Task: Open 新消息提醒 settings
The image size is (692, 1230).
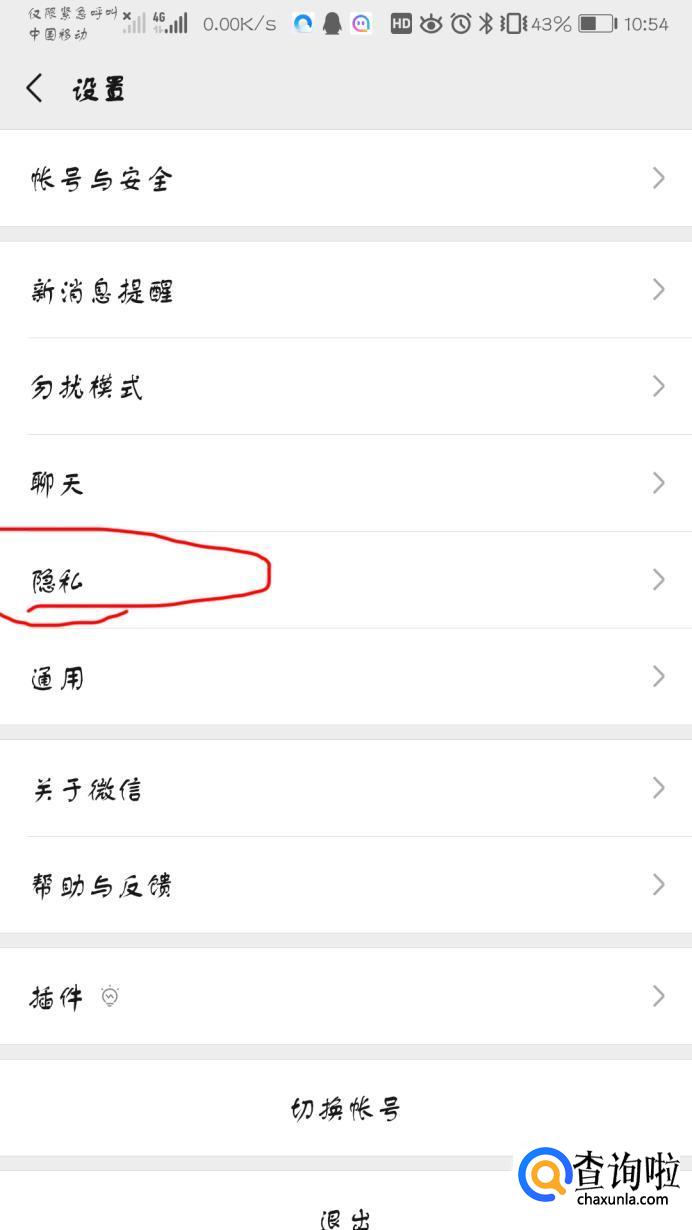Action: tap(345, 290)
